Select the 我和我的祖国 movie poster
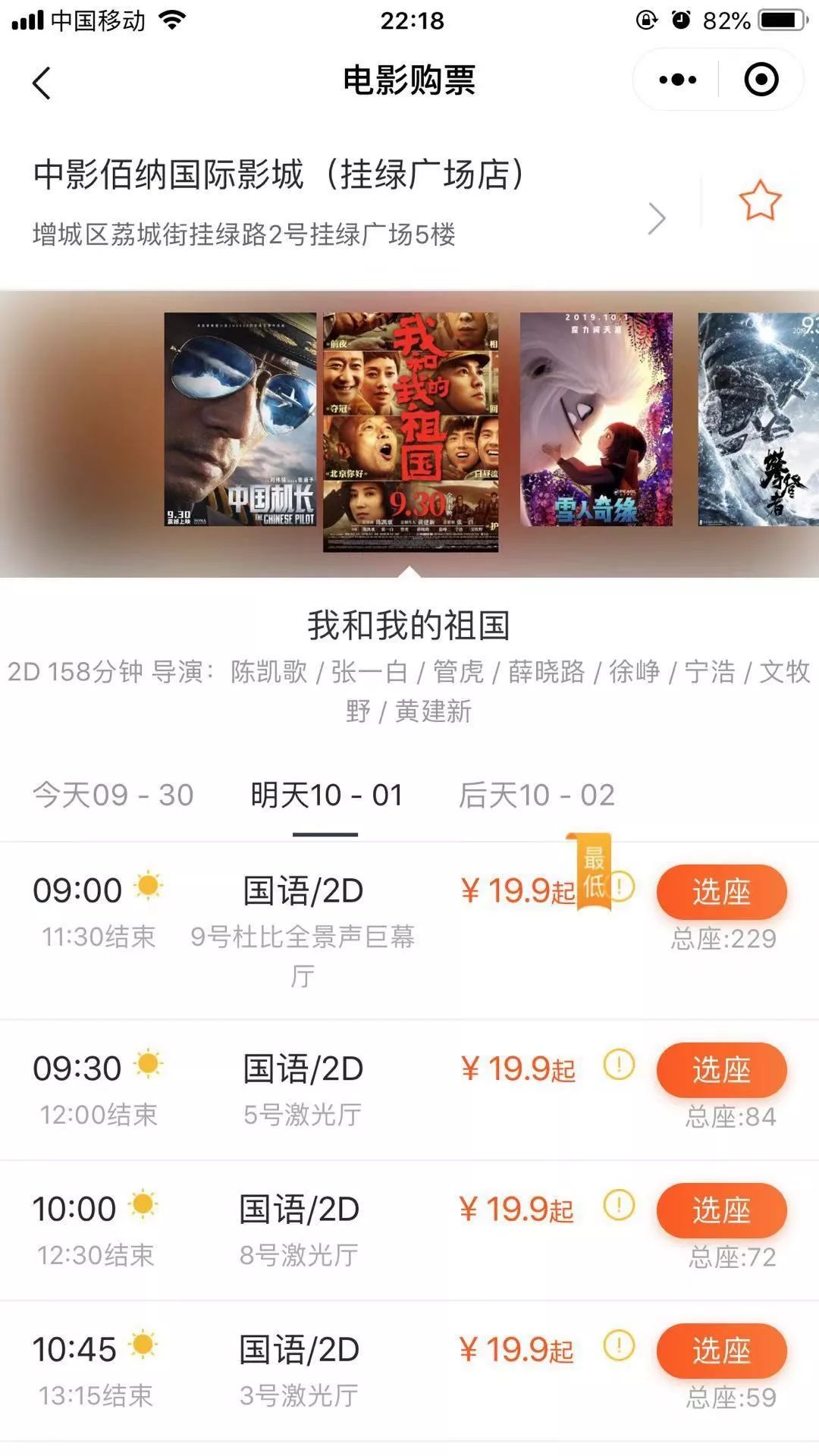The image size is (819, 1456). pyautogui.click(x=410, y=431)
